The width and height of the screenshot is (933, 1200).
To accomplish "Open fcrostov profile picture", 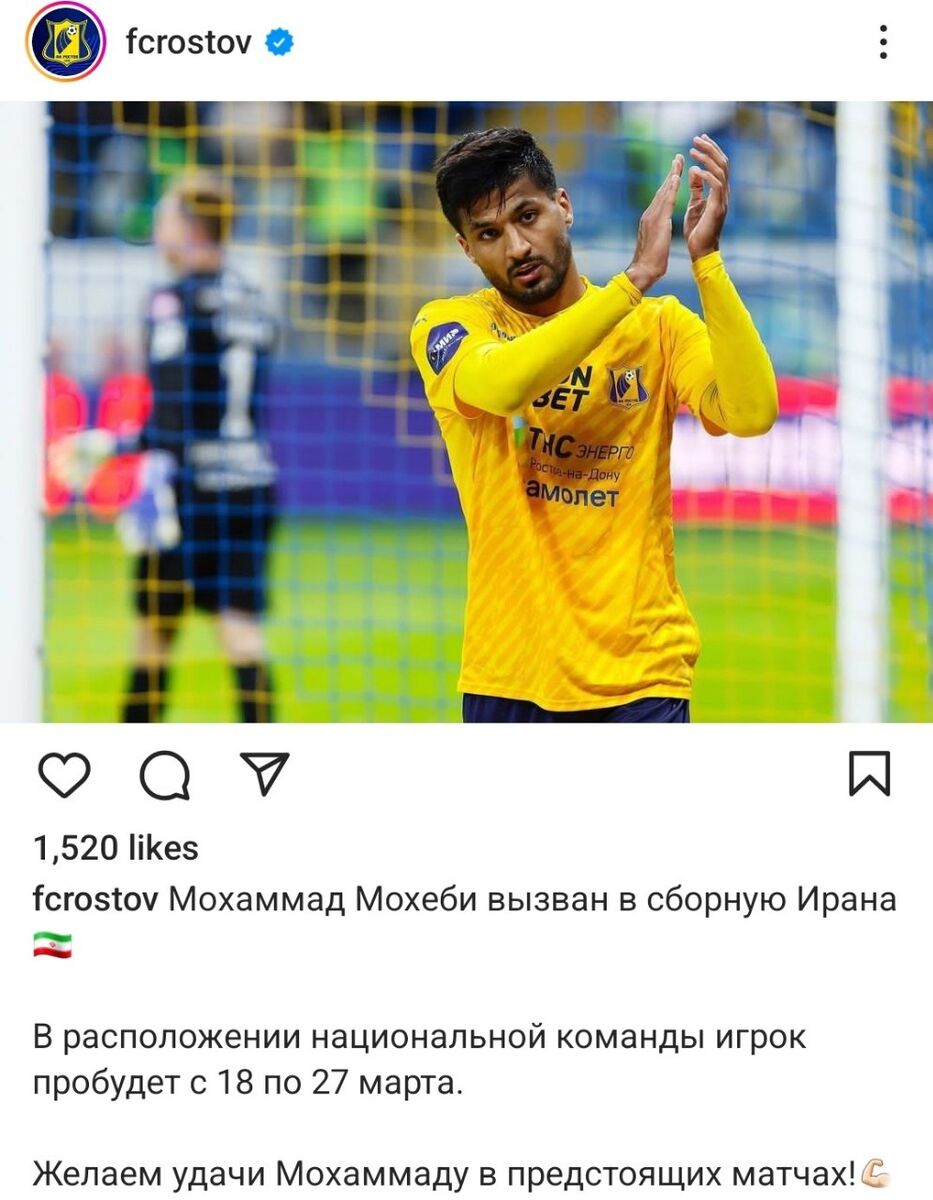I will pyautogui.click(x=65, y=42).
